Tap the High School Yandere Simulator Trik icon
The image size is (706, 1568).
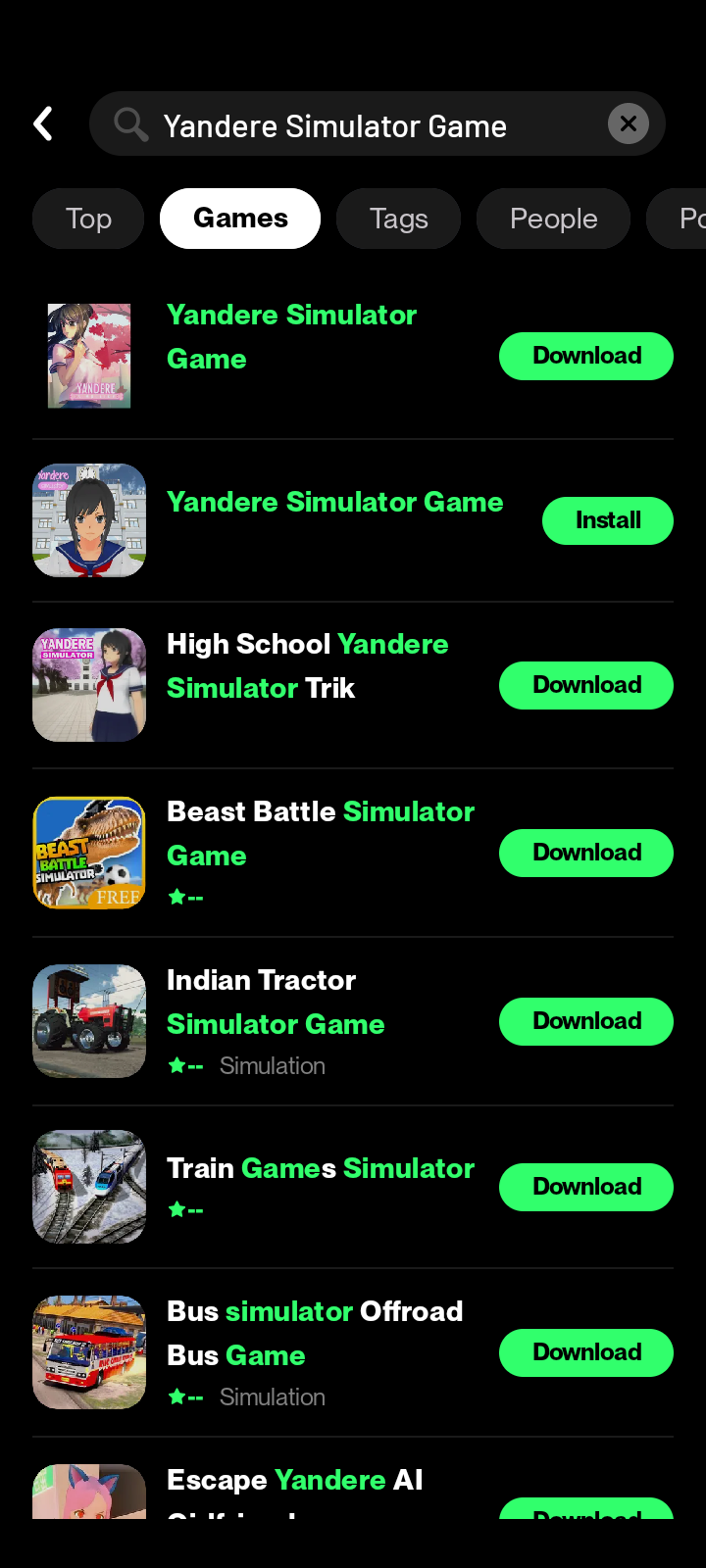(88, 684)
